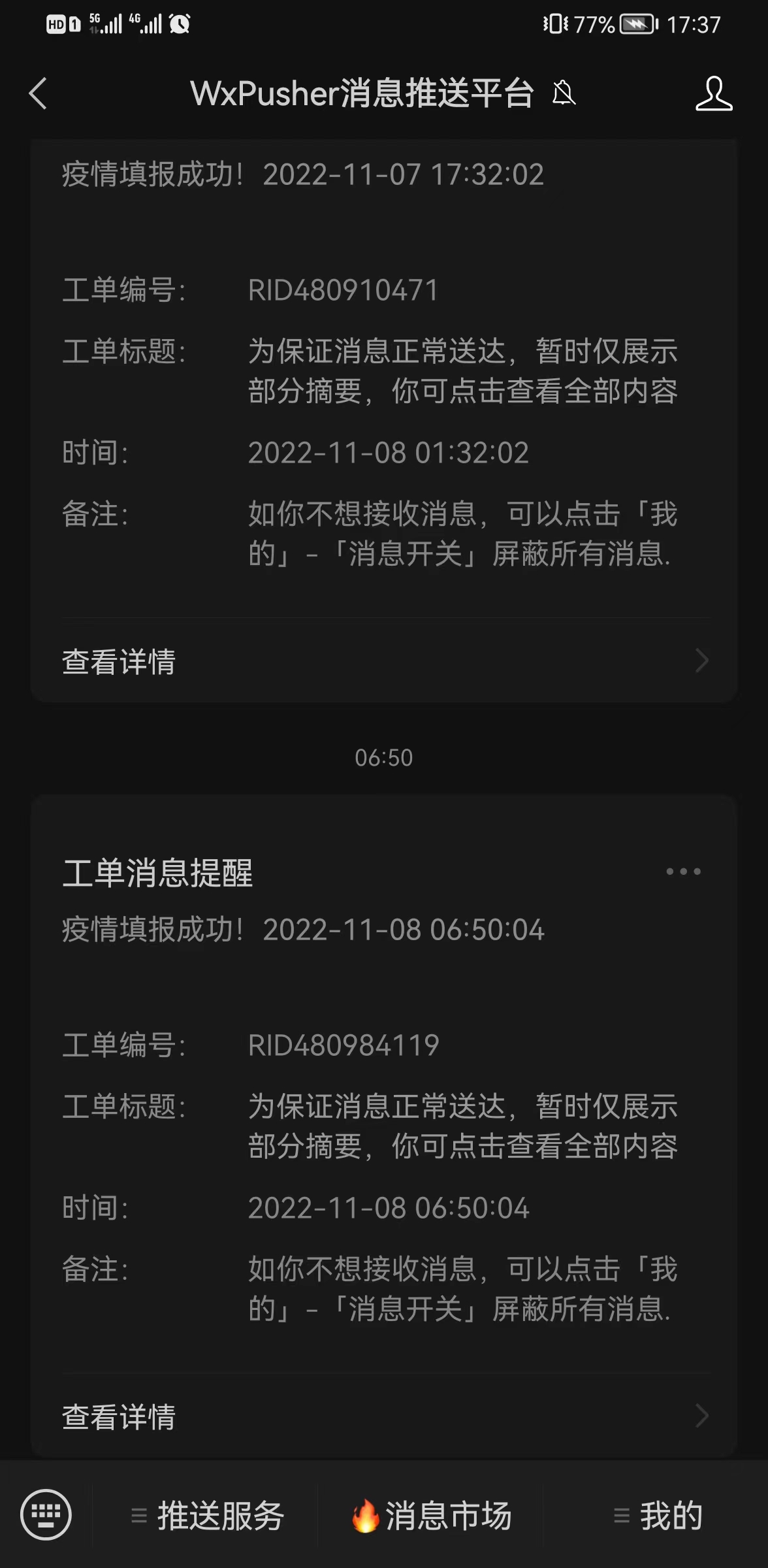
Task: Tap the WxPusher消息推送平台 title
Action: click(362, 92)
